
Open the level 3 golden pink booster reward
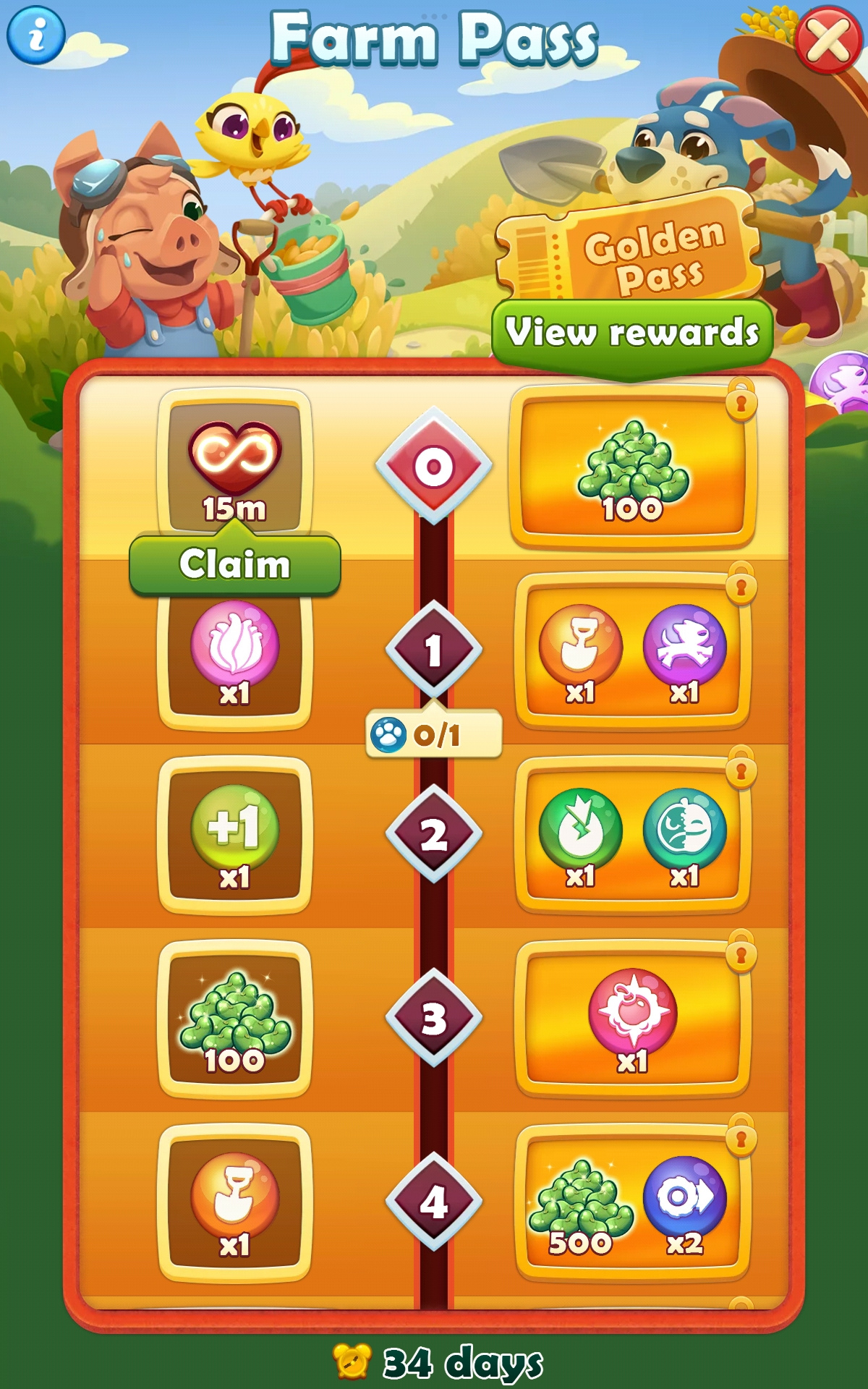[632, 1019]
